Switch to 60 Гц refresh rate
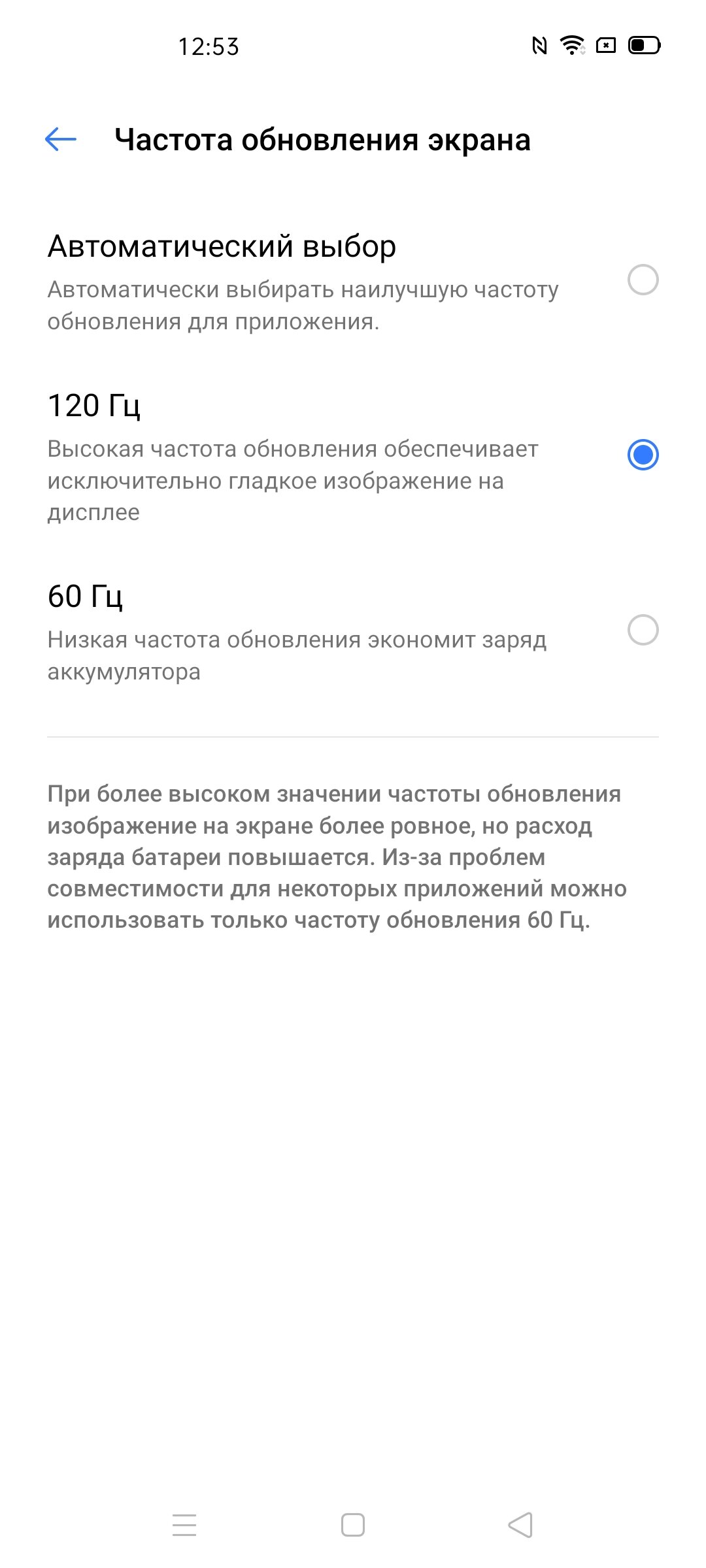706x1568 pixels. tap(353, 631)
